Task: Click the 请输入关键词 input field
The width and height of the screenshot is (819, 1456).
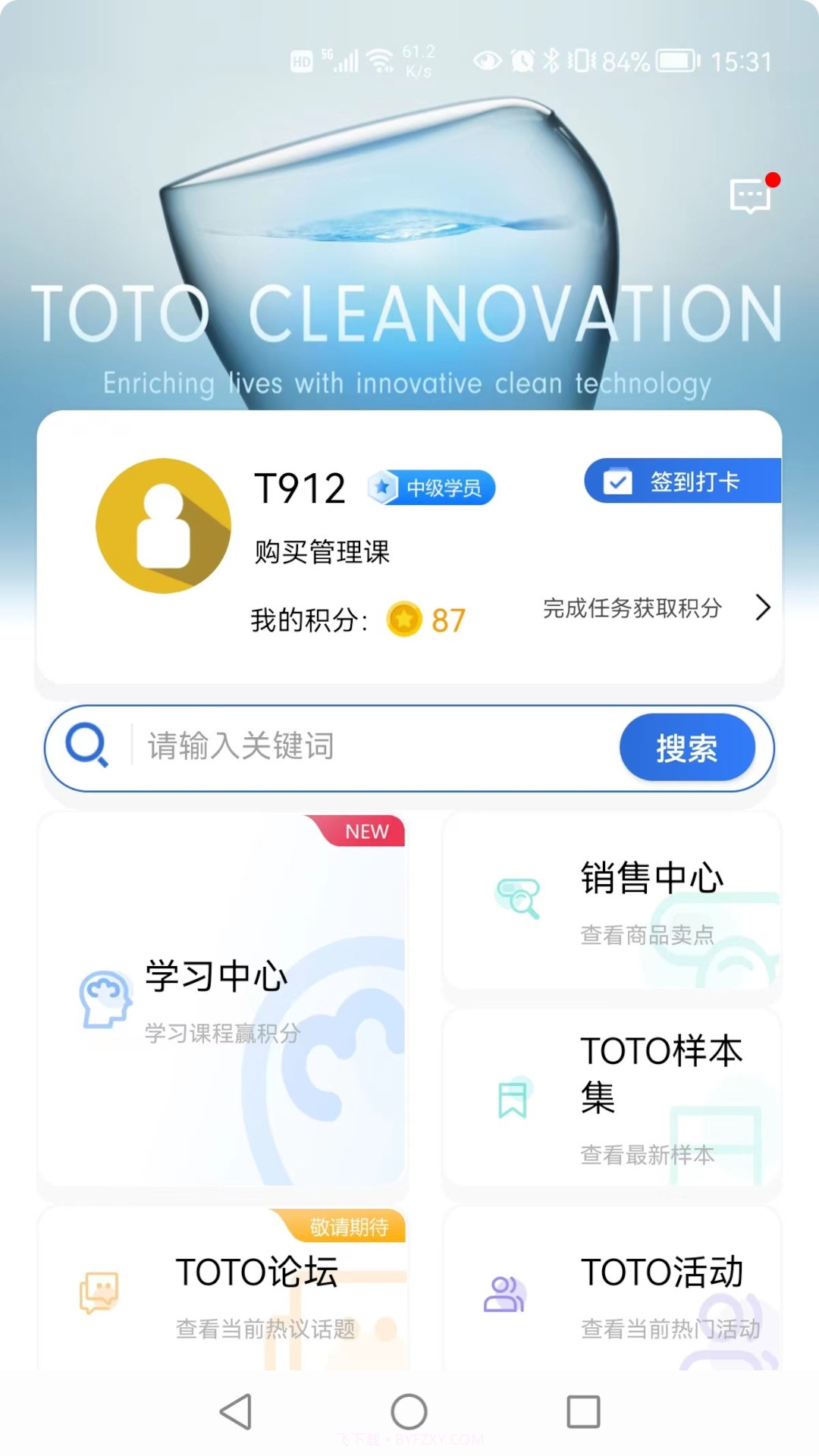Action: 303,747
